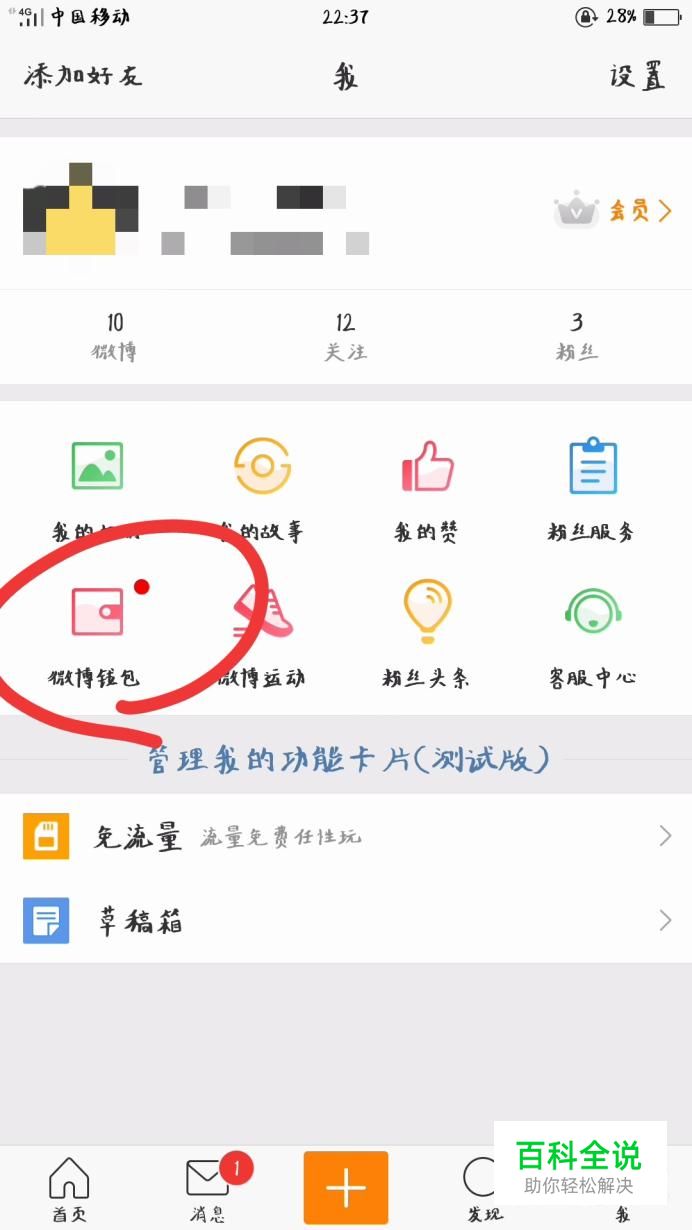View my 10 微博 posts

point(115,336)
